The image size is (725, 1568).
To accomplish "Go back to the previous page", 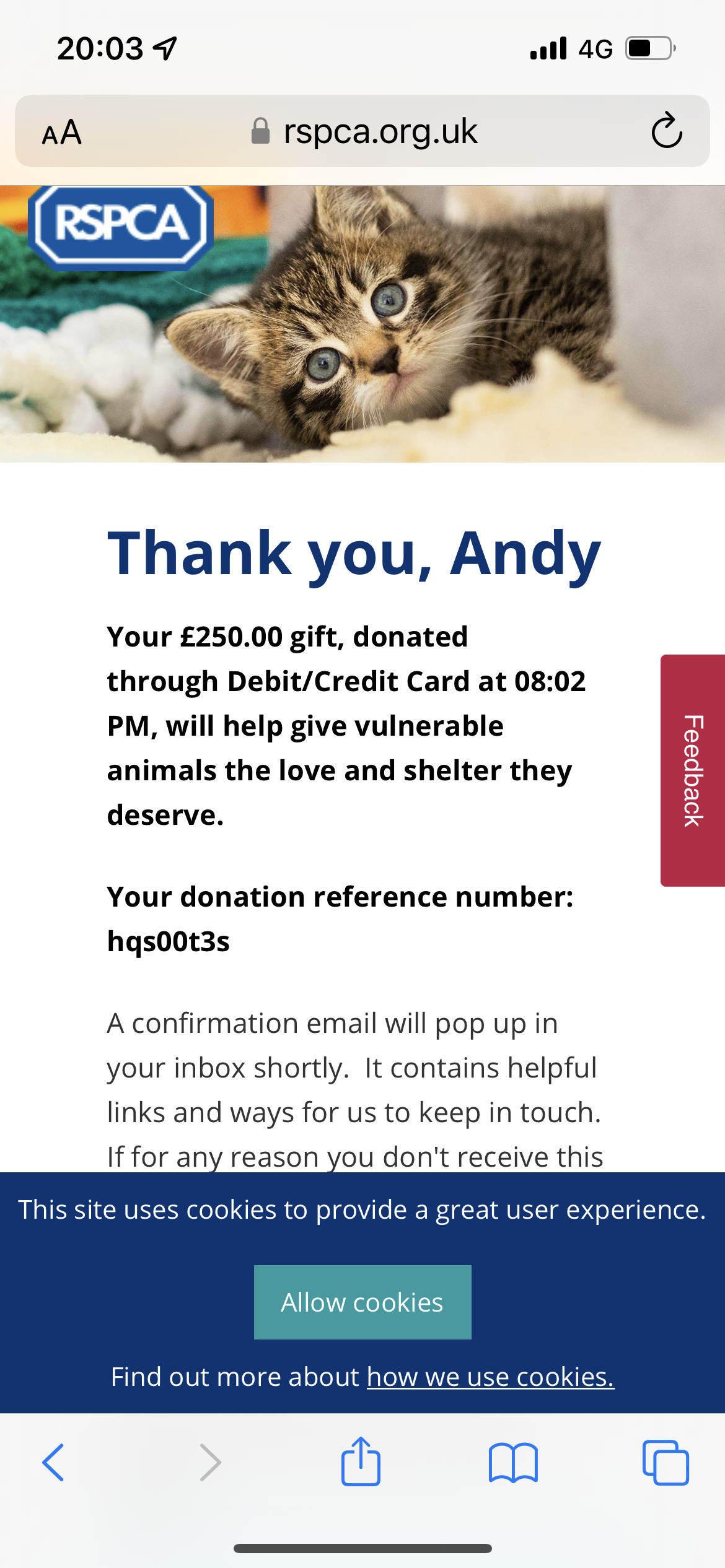I will click(x=53, y=1463).
